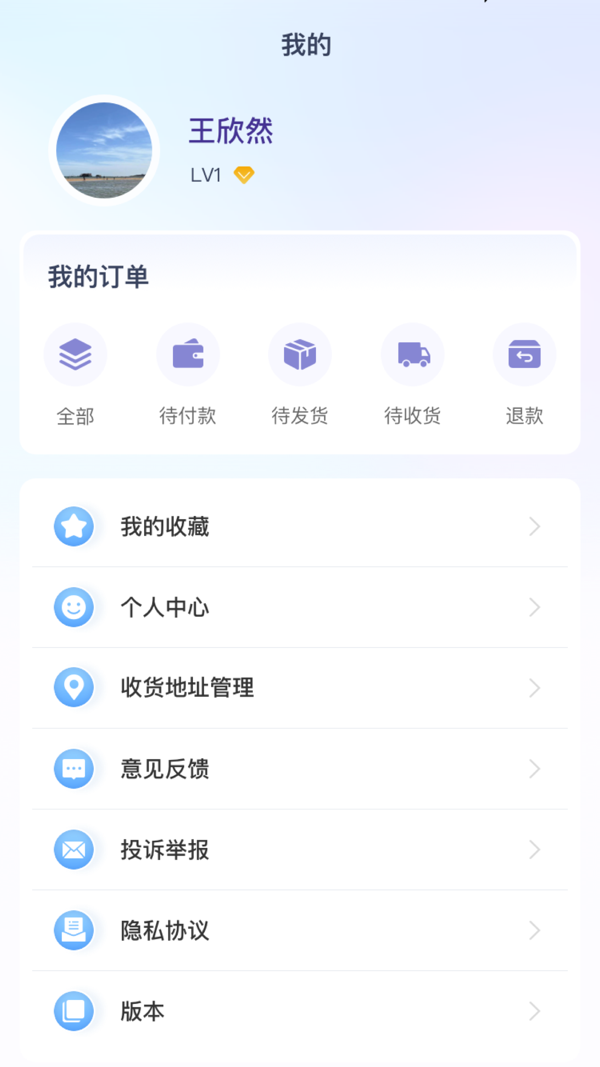
Task: Open 投诉举报 complaint report
Action: (x=300, y=850)
